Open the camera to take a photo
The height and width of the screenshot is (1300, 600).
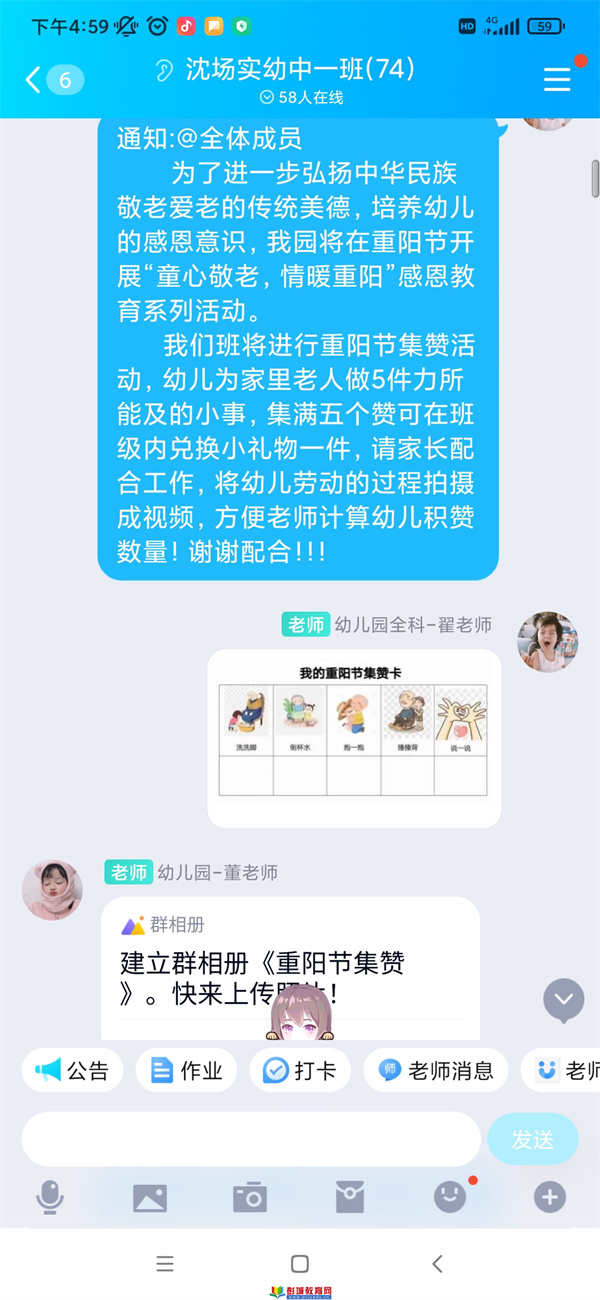[x=249, y=1197]
